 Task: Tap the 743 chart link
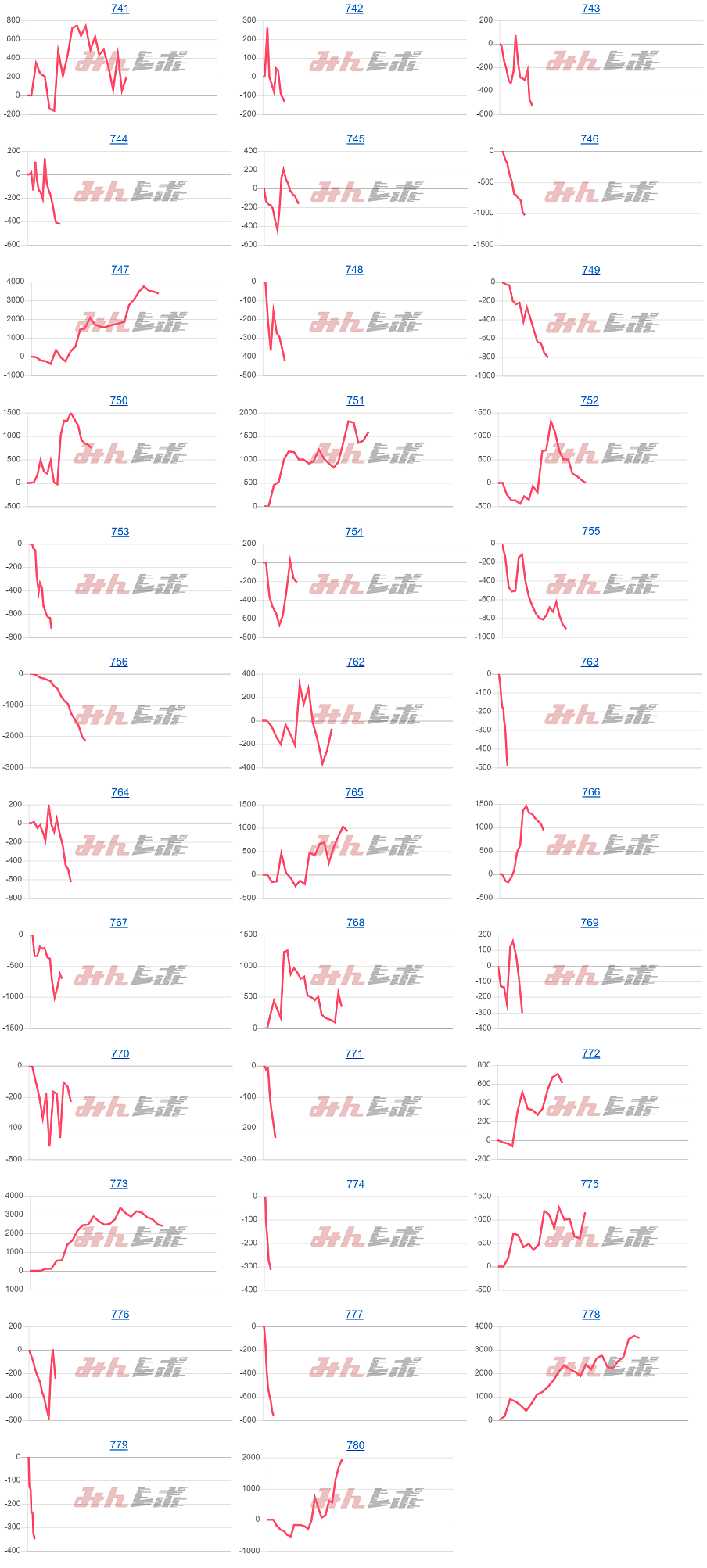[590, 9]
